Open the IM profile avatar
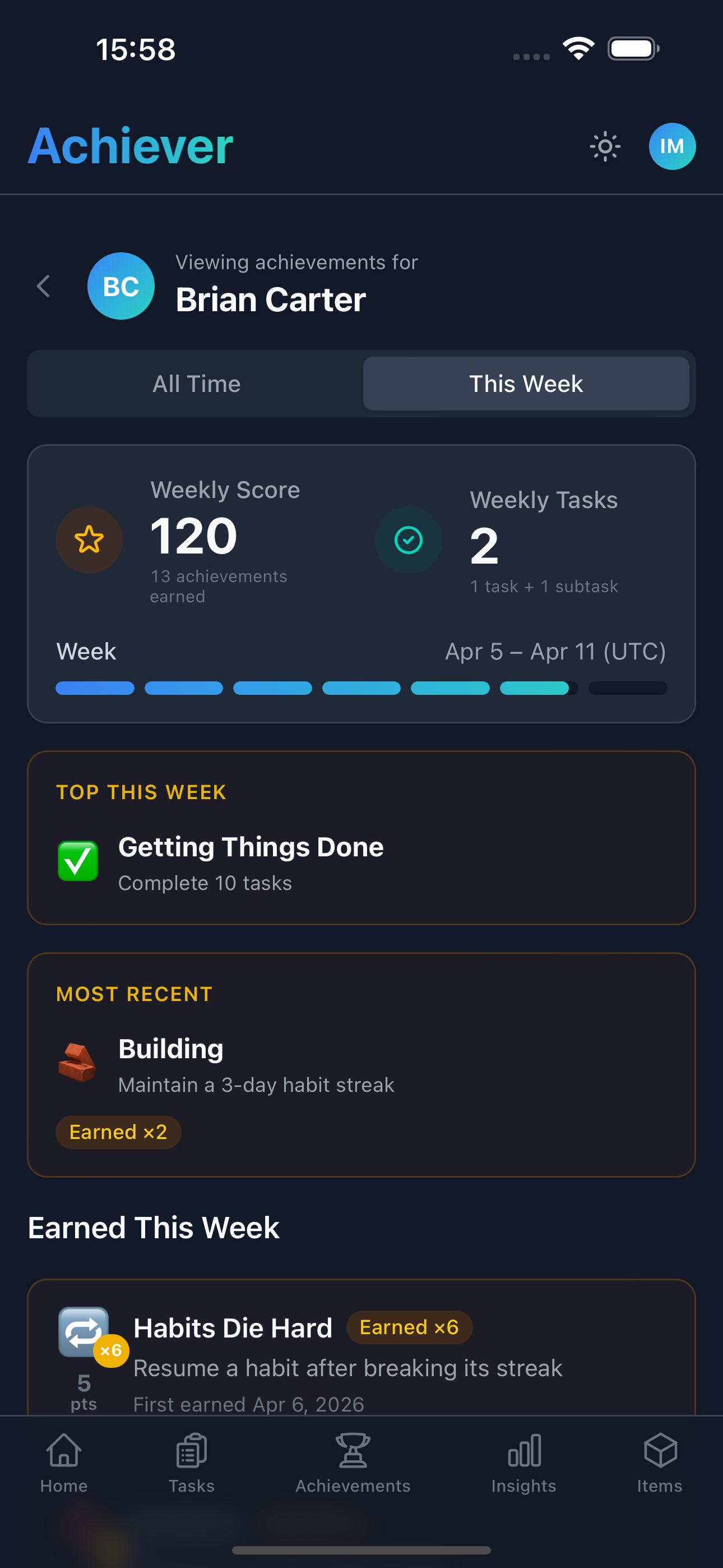 pyautogui.click(x=672, y=147)
